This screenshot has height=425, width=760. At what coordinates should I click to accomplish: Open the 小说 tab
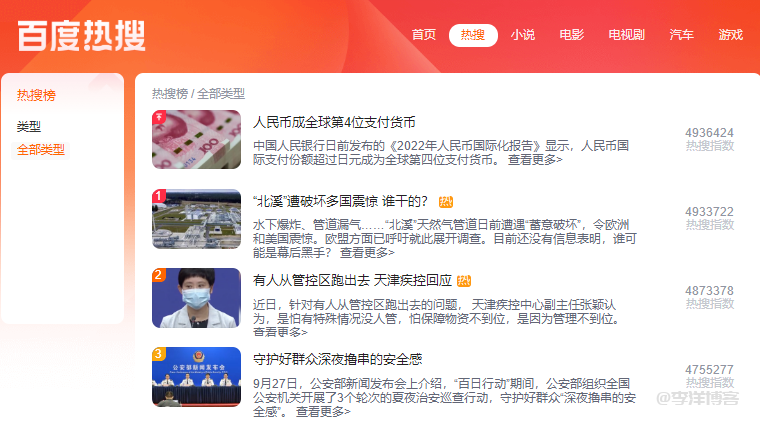pos(522,35)
